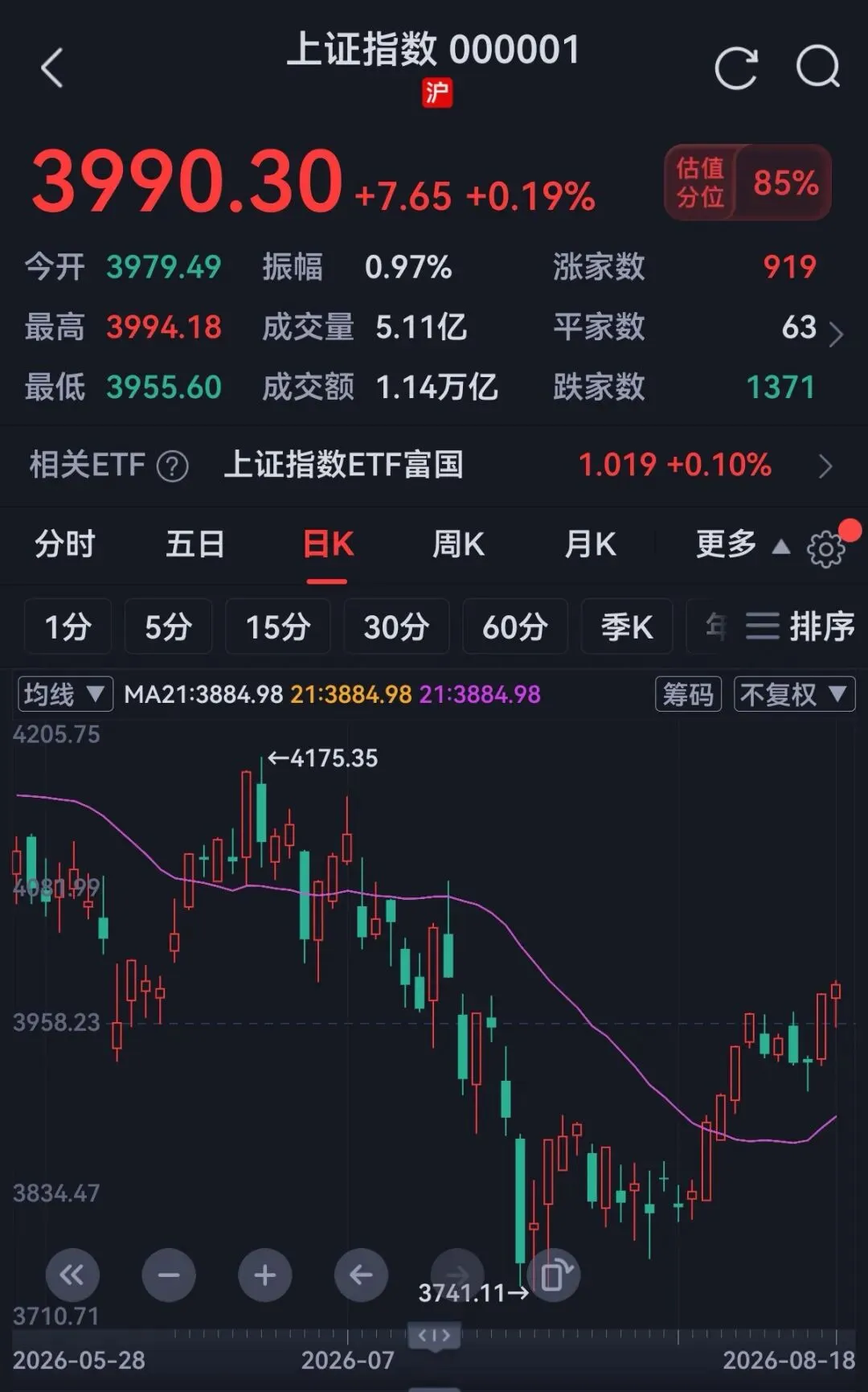This screenshot has height=1392, width=868.
Task: Choose the 60分 interval chip
Action: point(515,626)
